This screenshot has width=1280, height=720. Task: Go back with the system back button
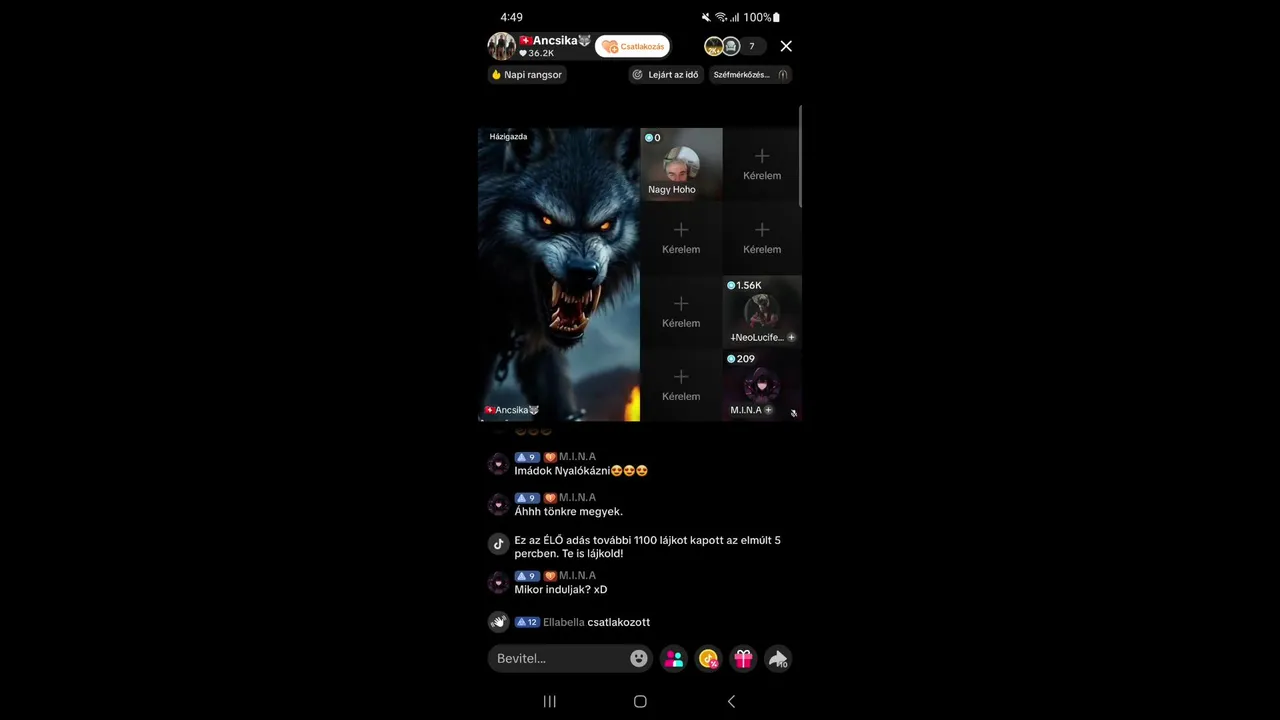[x=731, y=701]
